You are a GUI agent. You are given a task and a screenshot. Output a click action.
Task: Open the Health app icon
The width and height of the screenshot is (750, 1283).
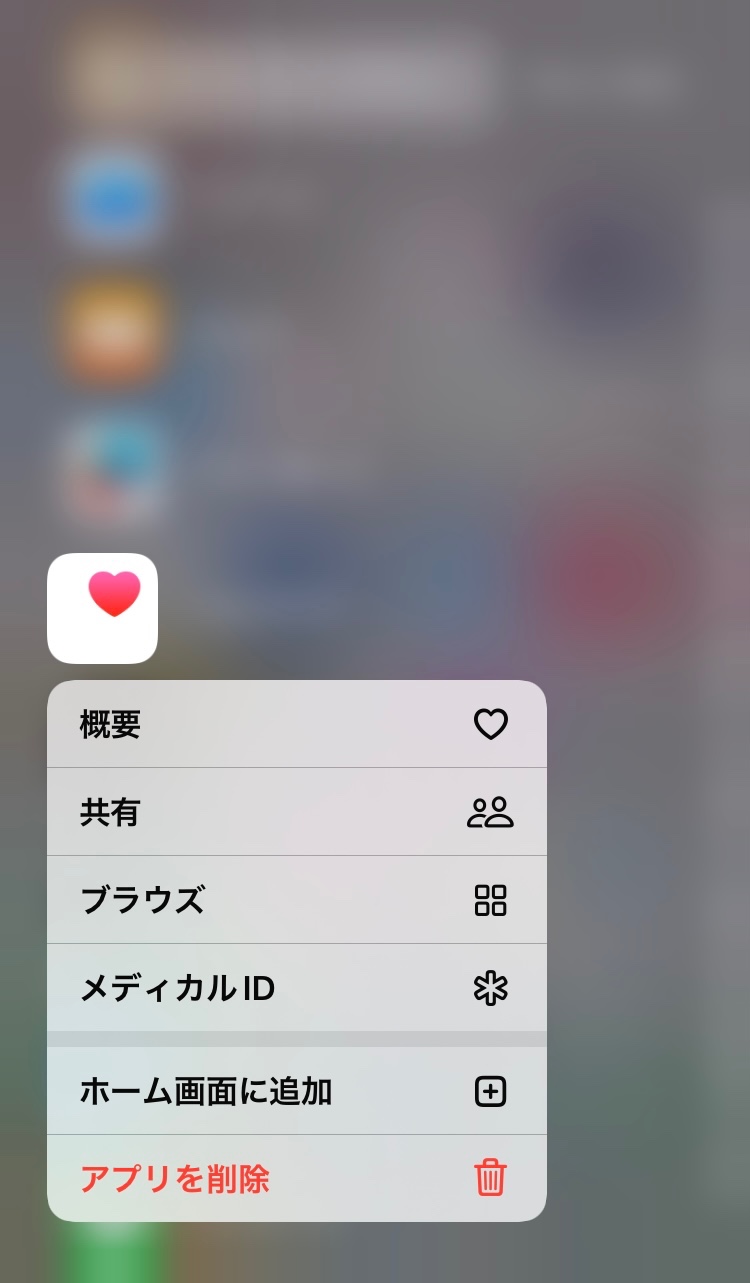(x=102, y=608)
